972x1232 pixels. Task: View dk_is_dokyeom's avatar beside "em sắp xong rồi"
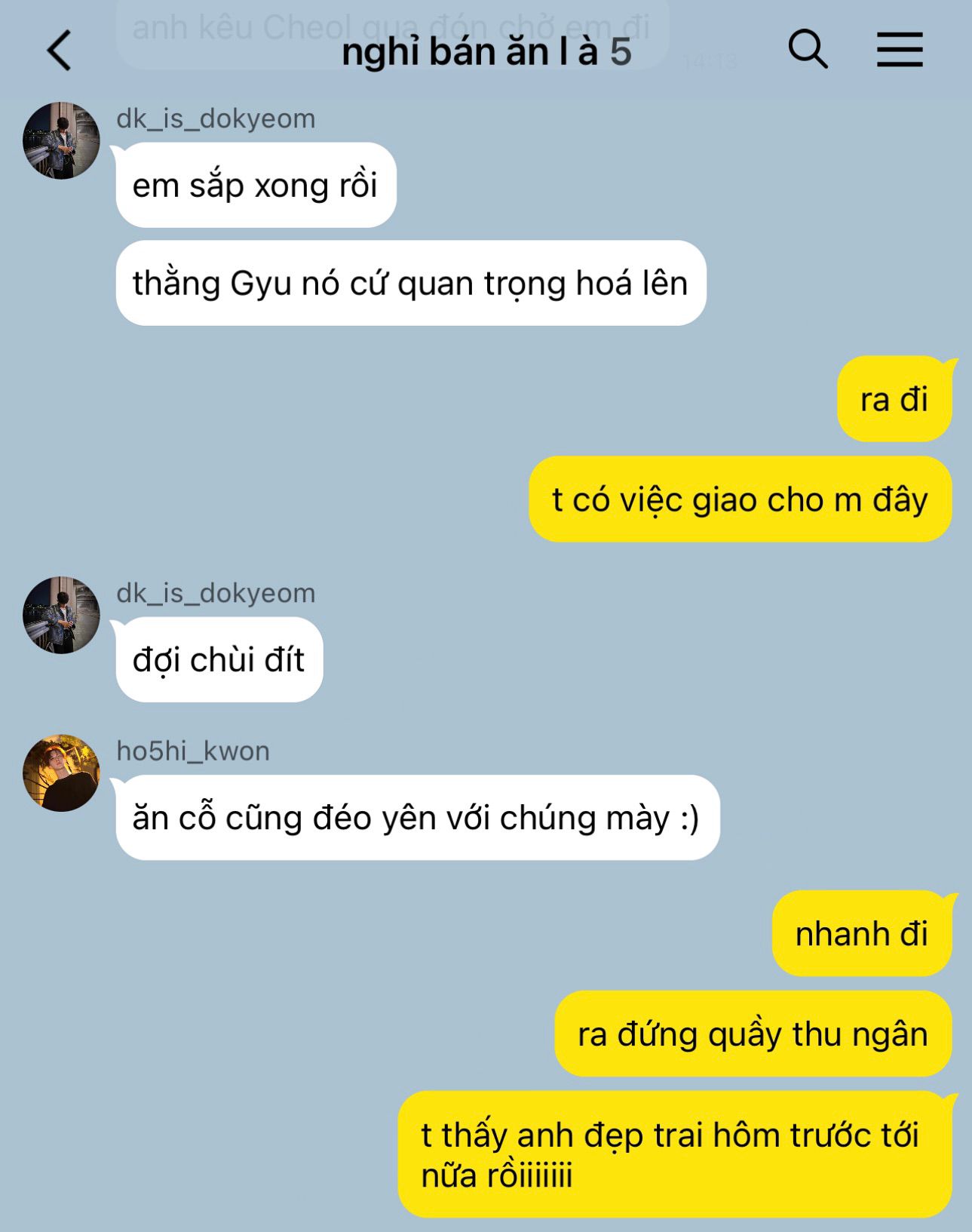(x=61, y=141)
